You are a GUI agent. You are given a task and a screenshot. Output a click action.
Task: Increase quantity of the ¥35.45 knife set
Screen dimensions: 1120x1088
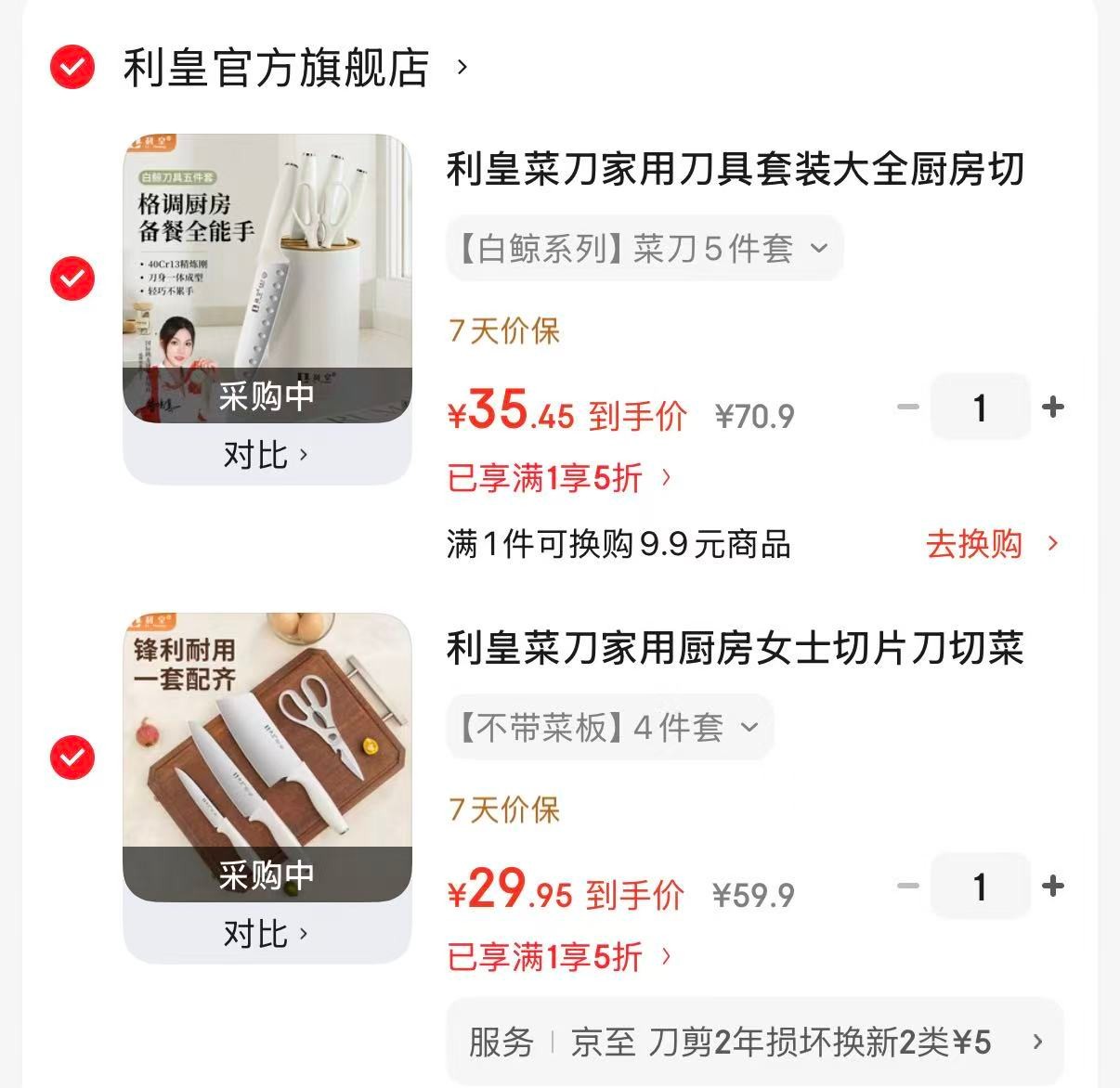pos(1053,407)
